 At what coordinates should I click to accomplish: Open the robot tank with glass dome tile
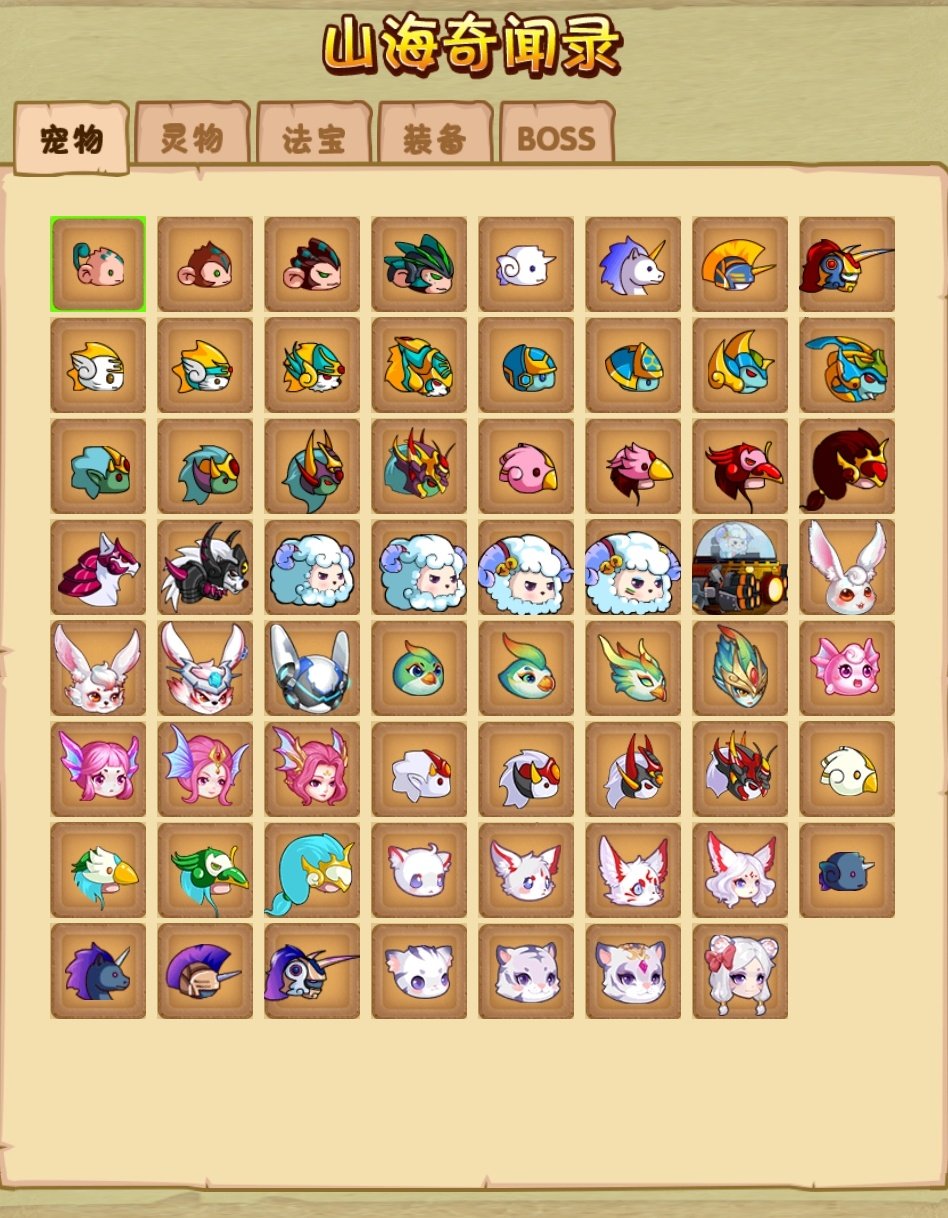pyautogui.click(x=740, y=567)
